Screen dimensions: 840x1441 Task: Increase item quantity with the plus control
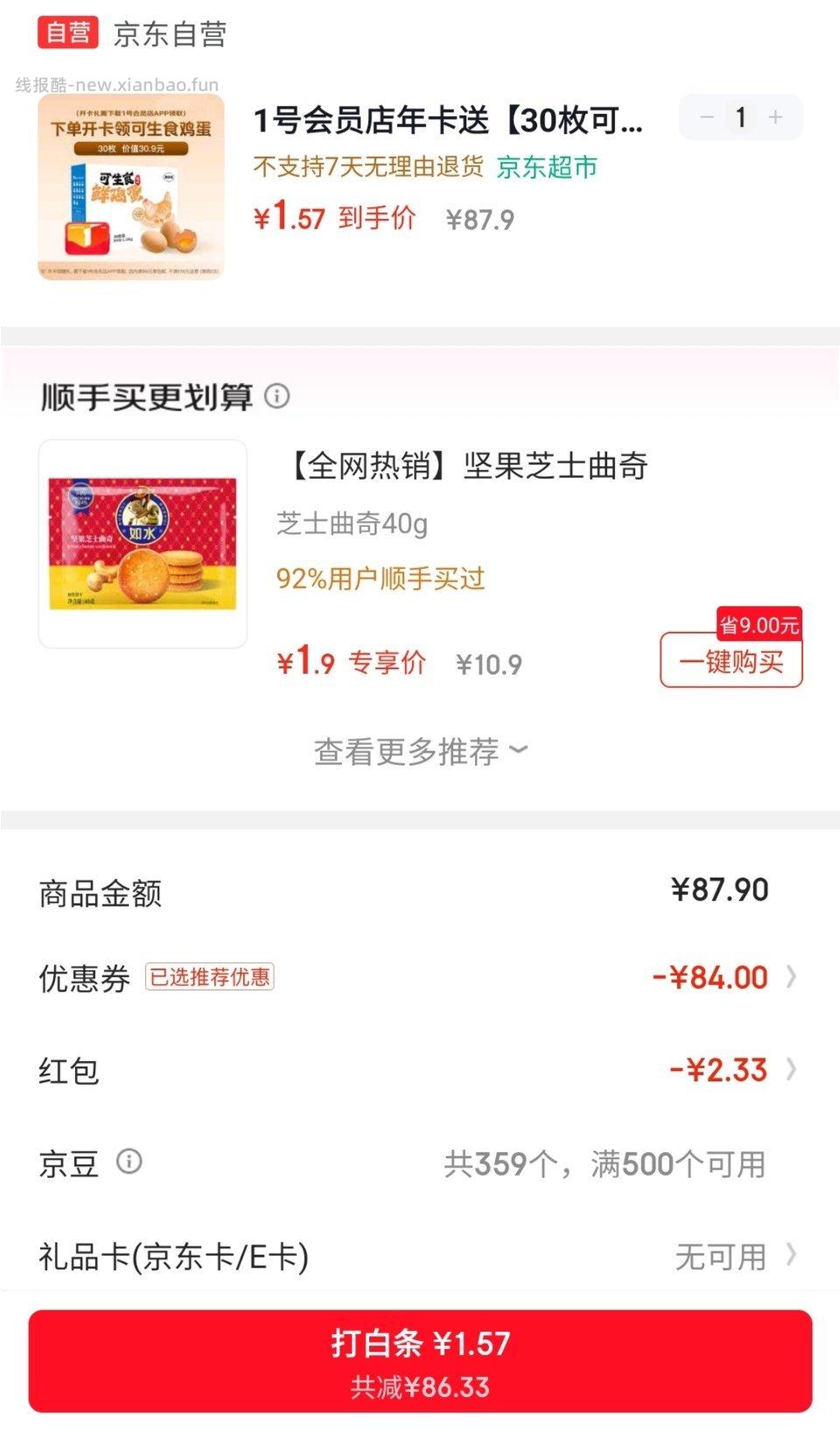pos(777,116)
